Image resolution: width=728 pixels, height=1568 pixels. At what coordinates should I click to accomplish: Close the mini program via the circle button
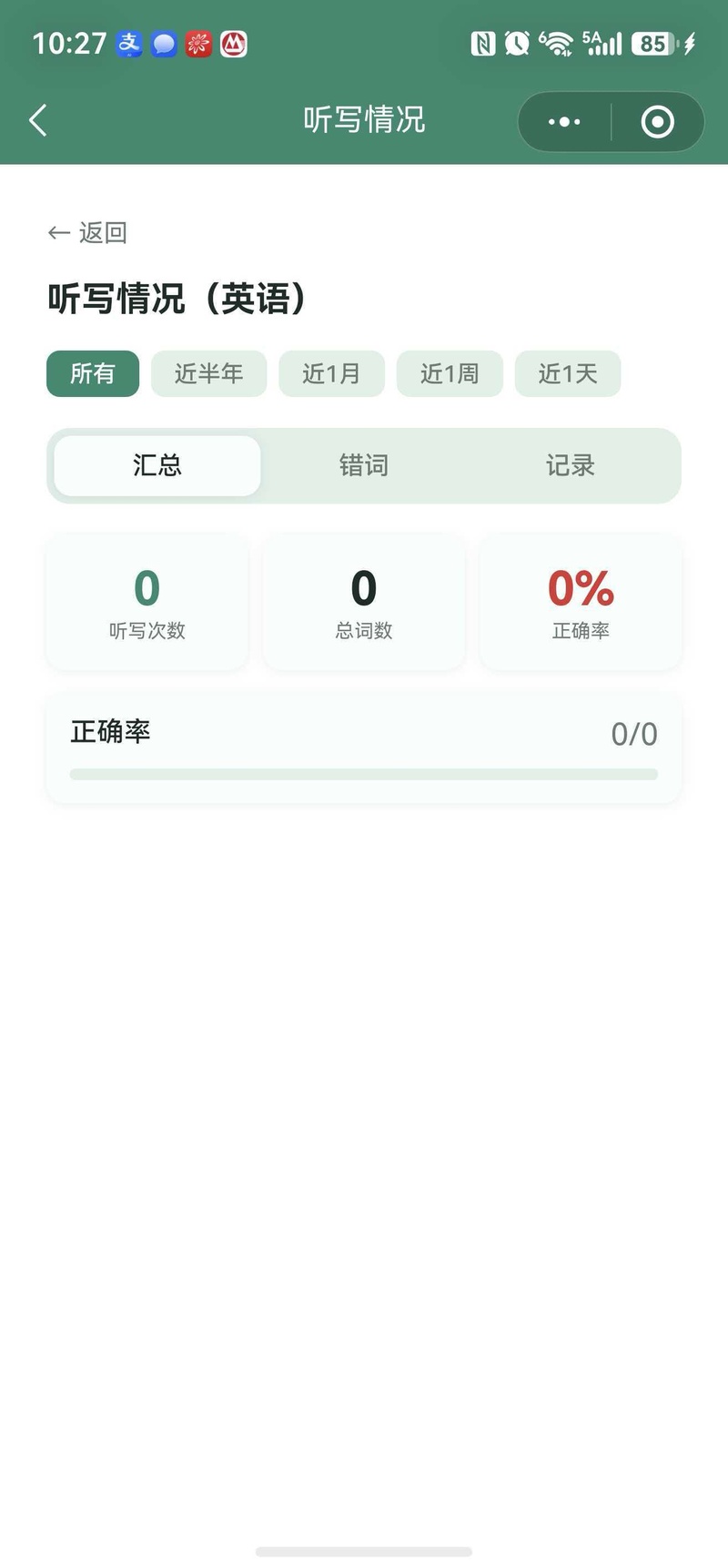[657, 121]
